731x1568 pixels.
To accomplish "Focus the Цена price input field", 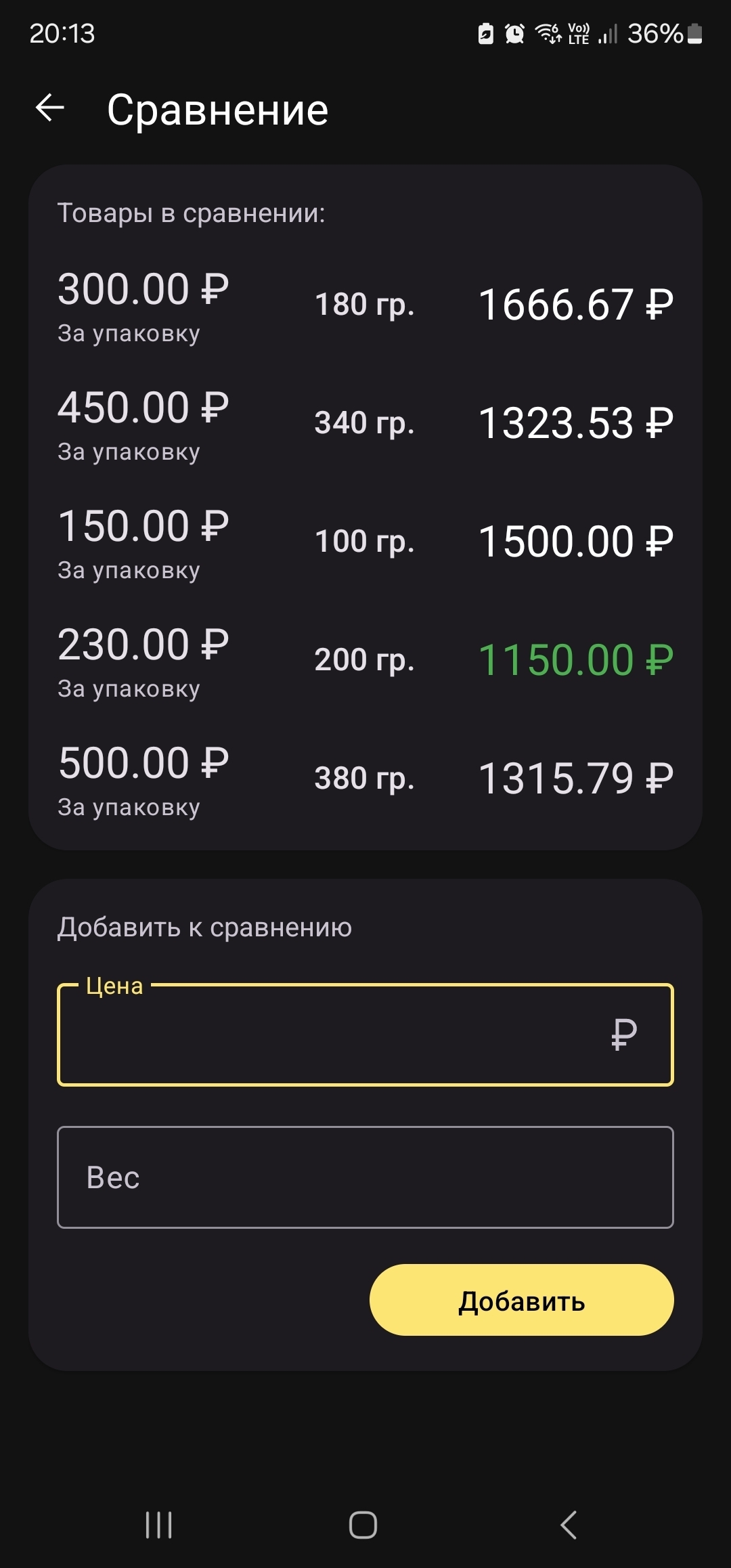I will coord(365,1035).
